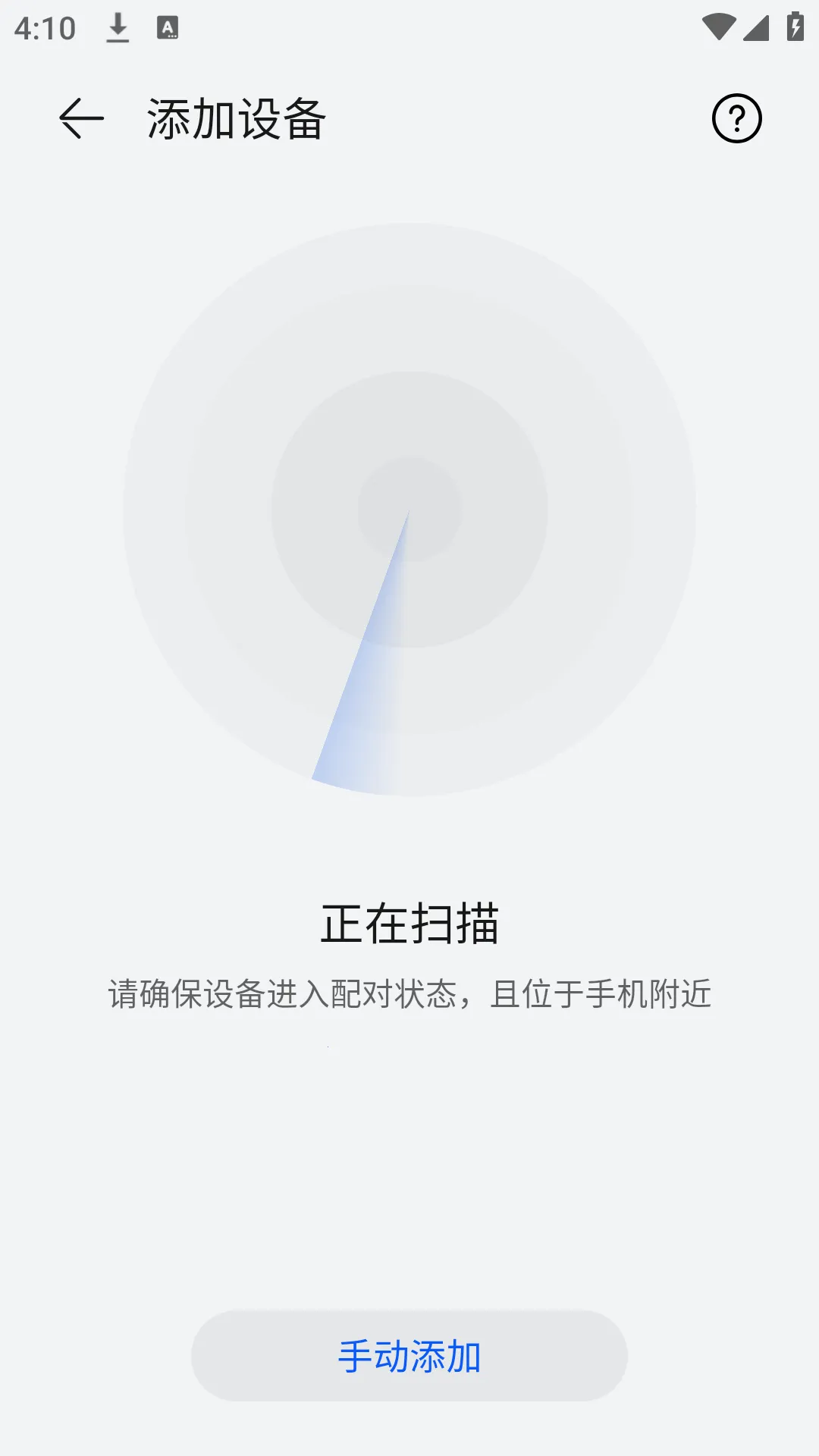This screenshot has height=1456, width=819.
Task: Open the help question mark icon
Action: click(x=736, y=119)
